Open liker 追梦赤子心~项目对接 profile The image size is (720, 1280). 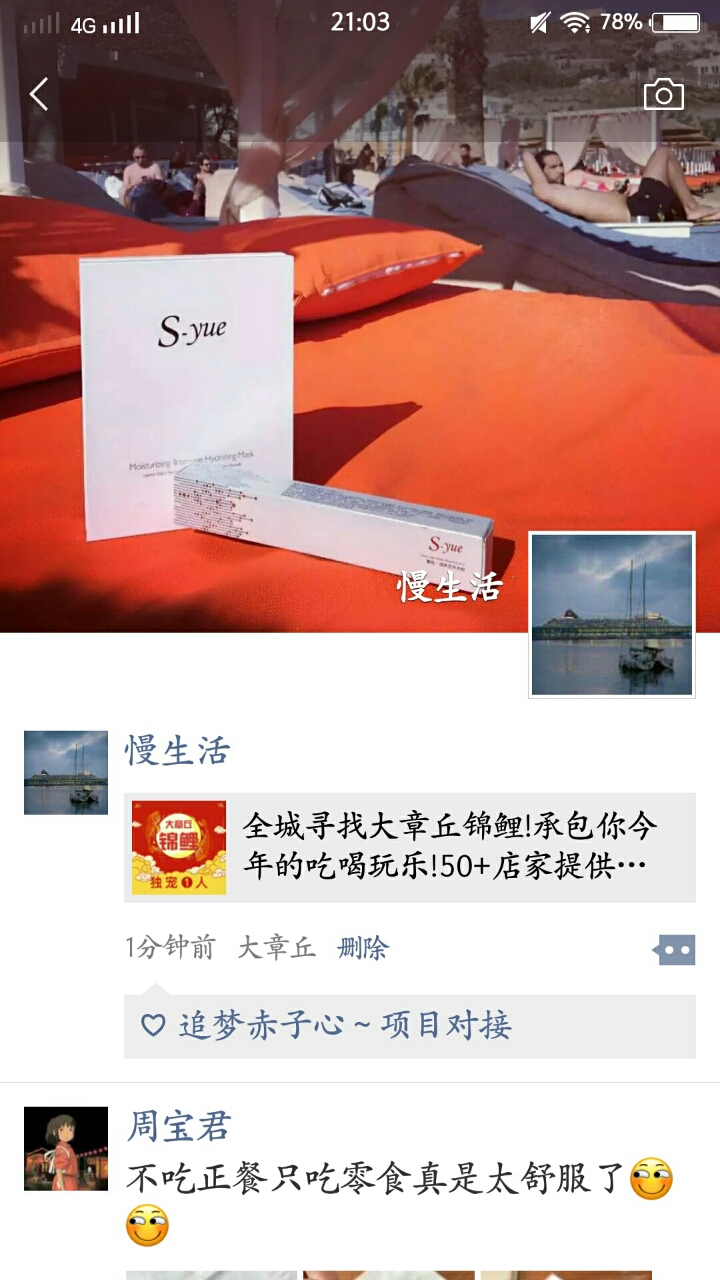coord(345,1025)
